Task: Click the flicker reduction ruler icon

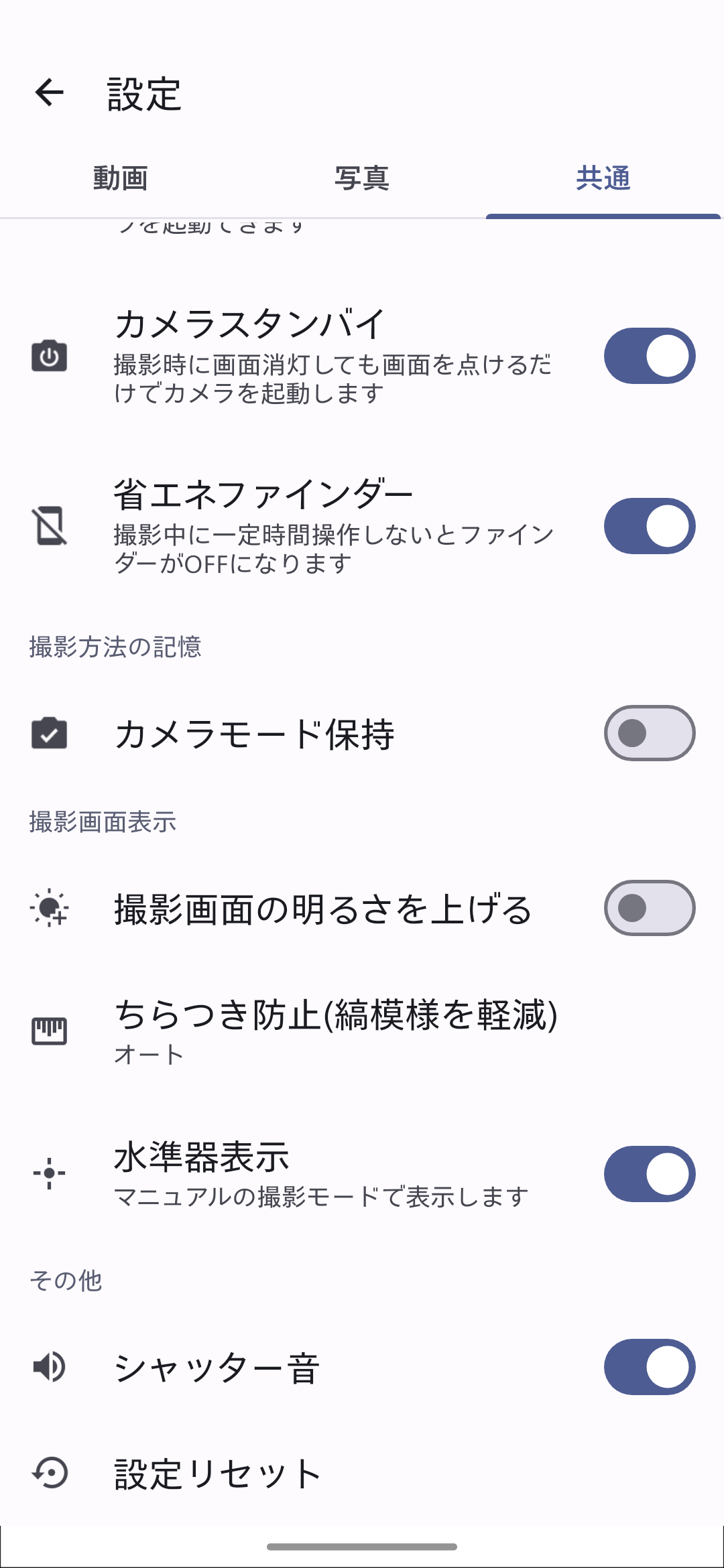Action: (50, 1032)
